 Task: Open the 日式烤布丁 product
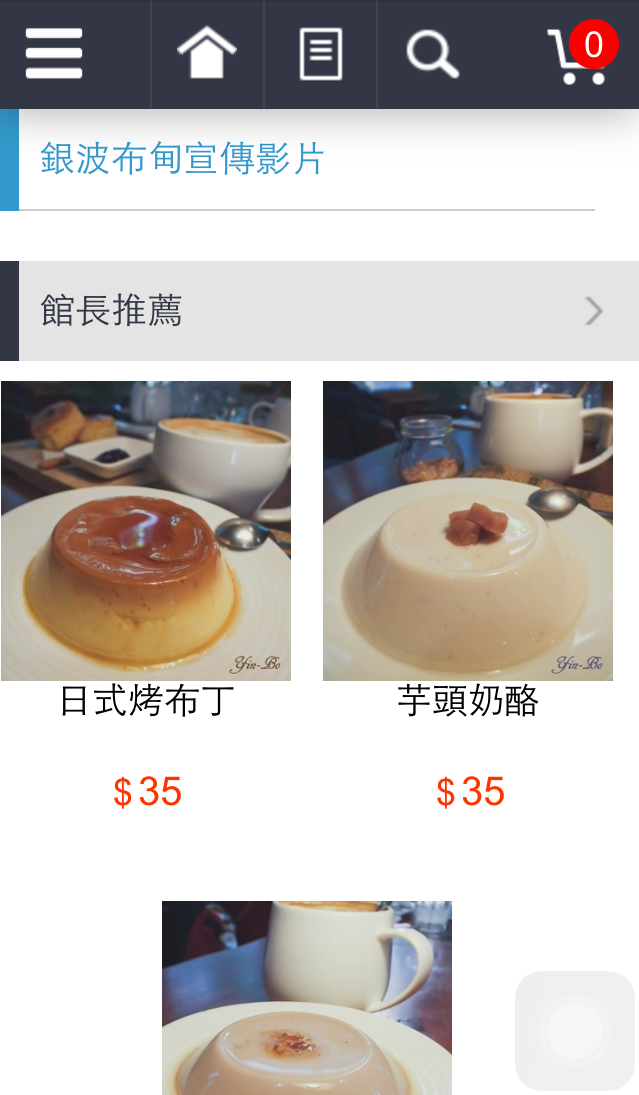(x=146, y=531)
